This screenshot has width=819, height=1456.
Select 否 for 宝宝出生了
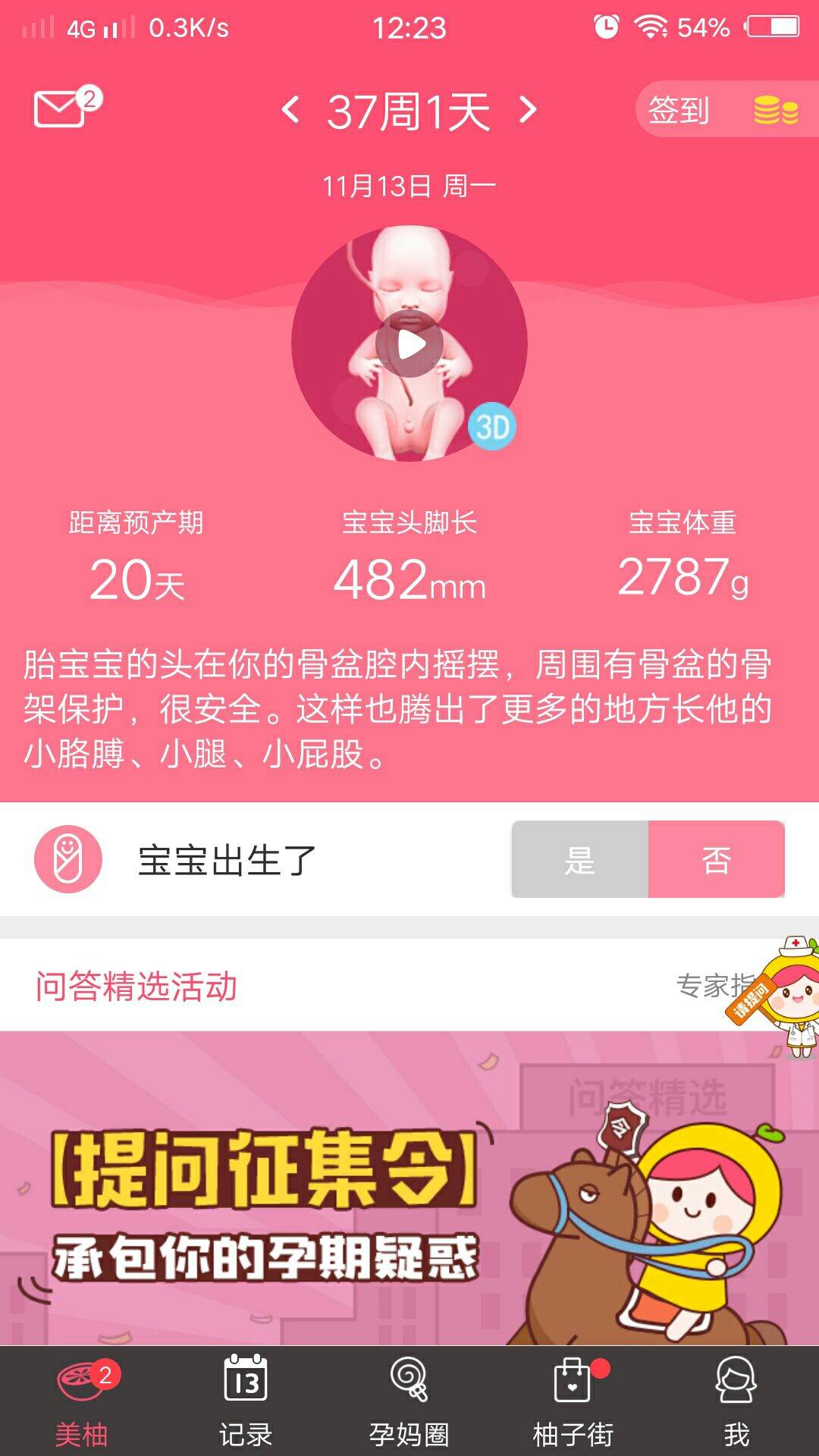716,859
